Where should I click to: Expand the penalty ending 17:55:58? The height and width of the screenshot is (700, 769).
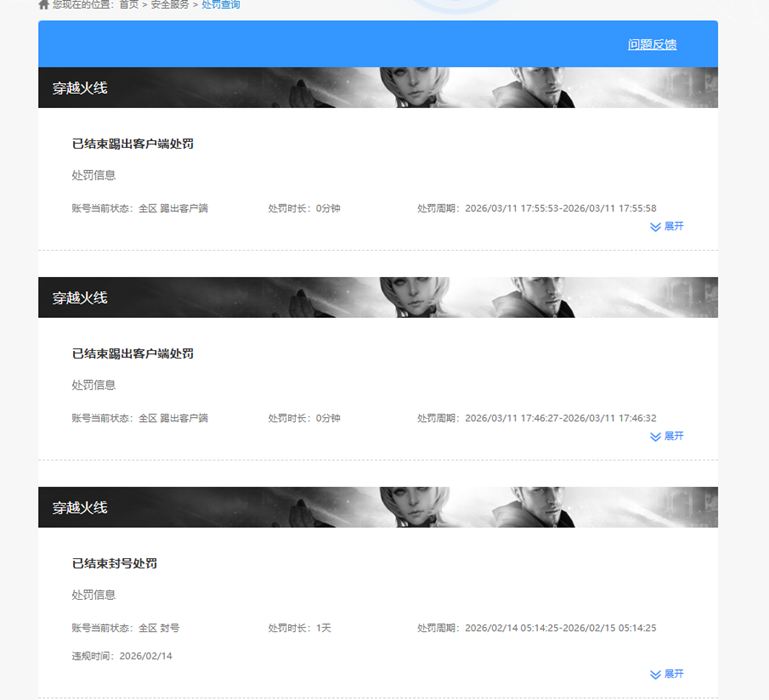click(667, 227)
